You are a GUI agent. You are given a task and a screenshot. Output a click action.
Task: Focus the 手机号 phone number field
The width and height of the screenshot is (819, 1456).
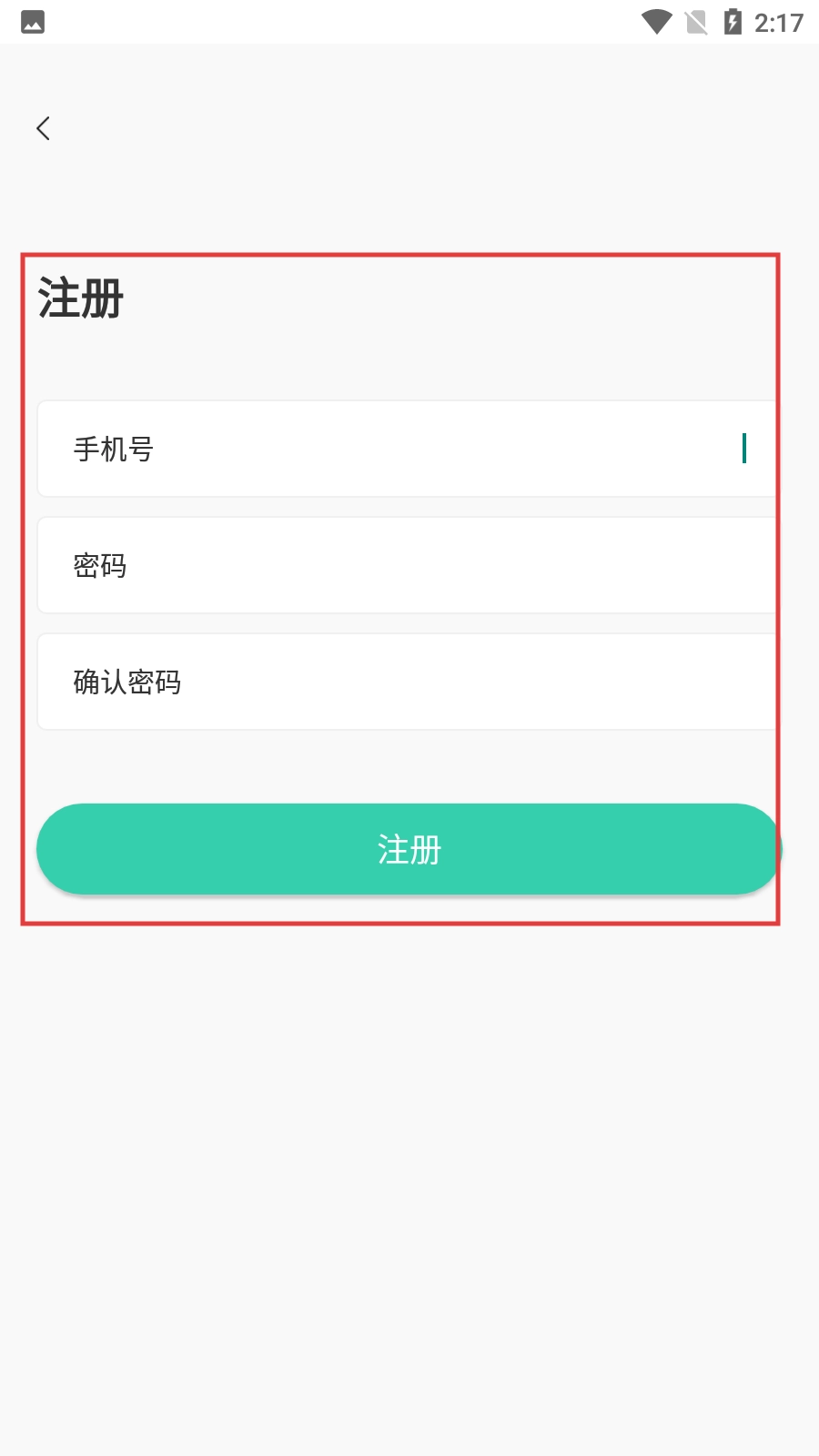(x=409, y=449)
